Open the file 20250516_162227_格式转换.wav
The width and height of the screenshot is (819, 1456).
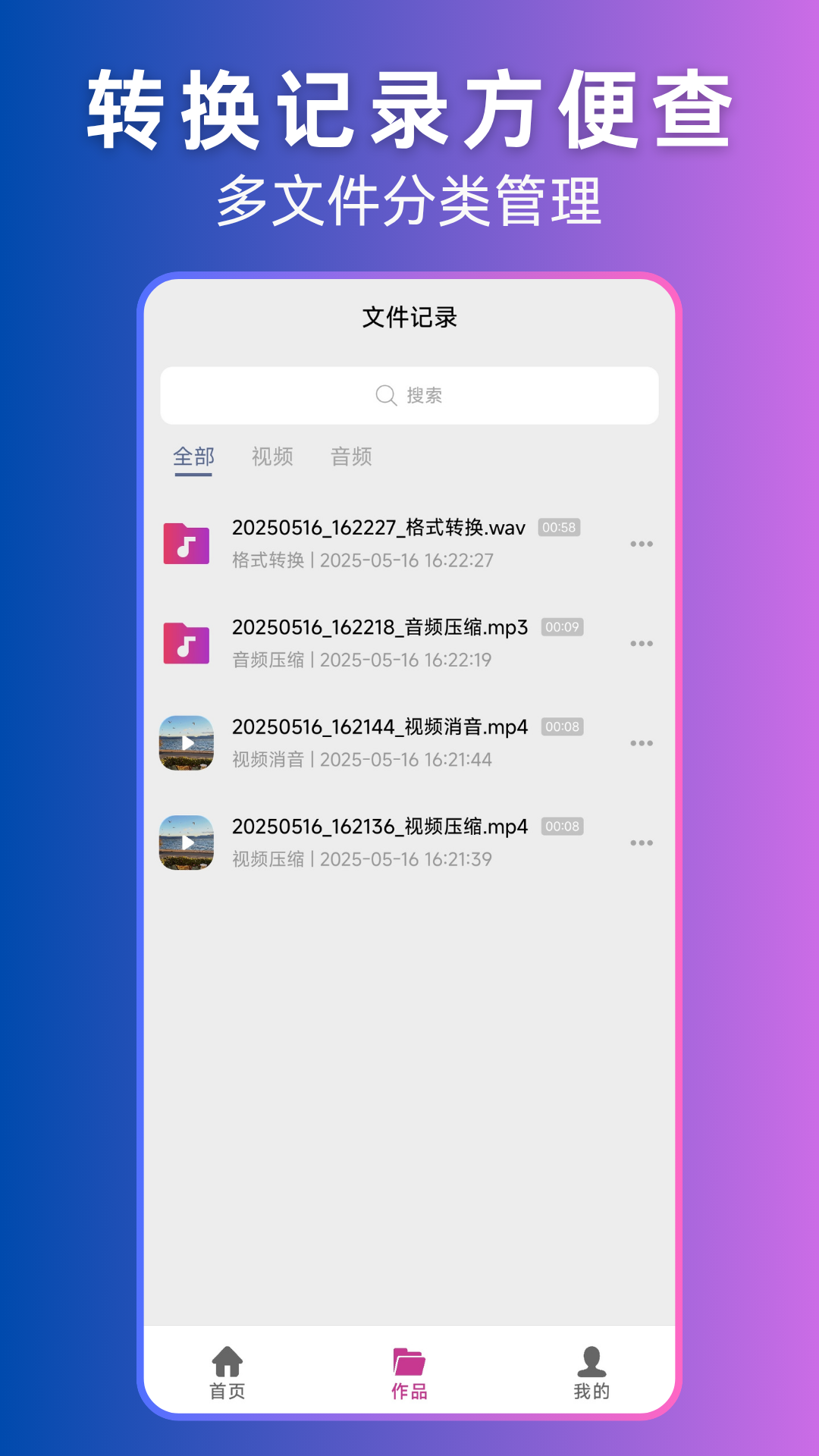[379, 526]
